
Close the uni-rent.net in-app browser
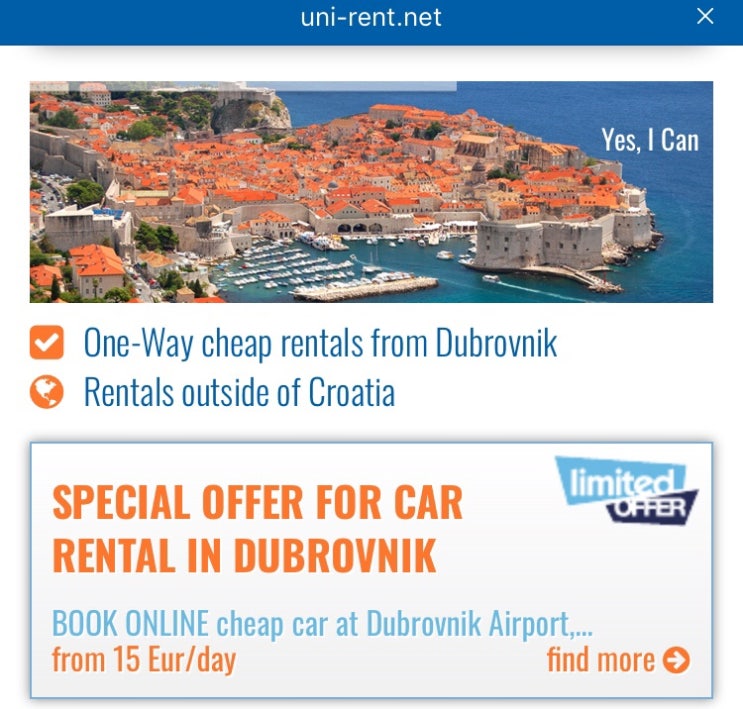705,17
